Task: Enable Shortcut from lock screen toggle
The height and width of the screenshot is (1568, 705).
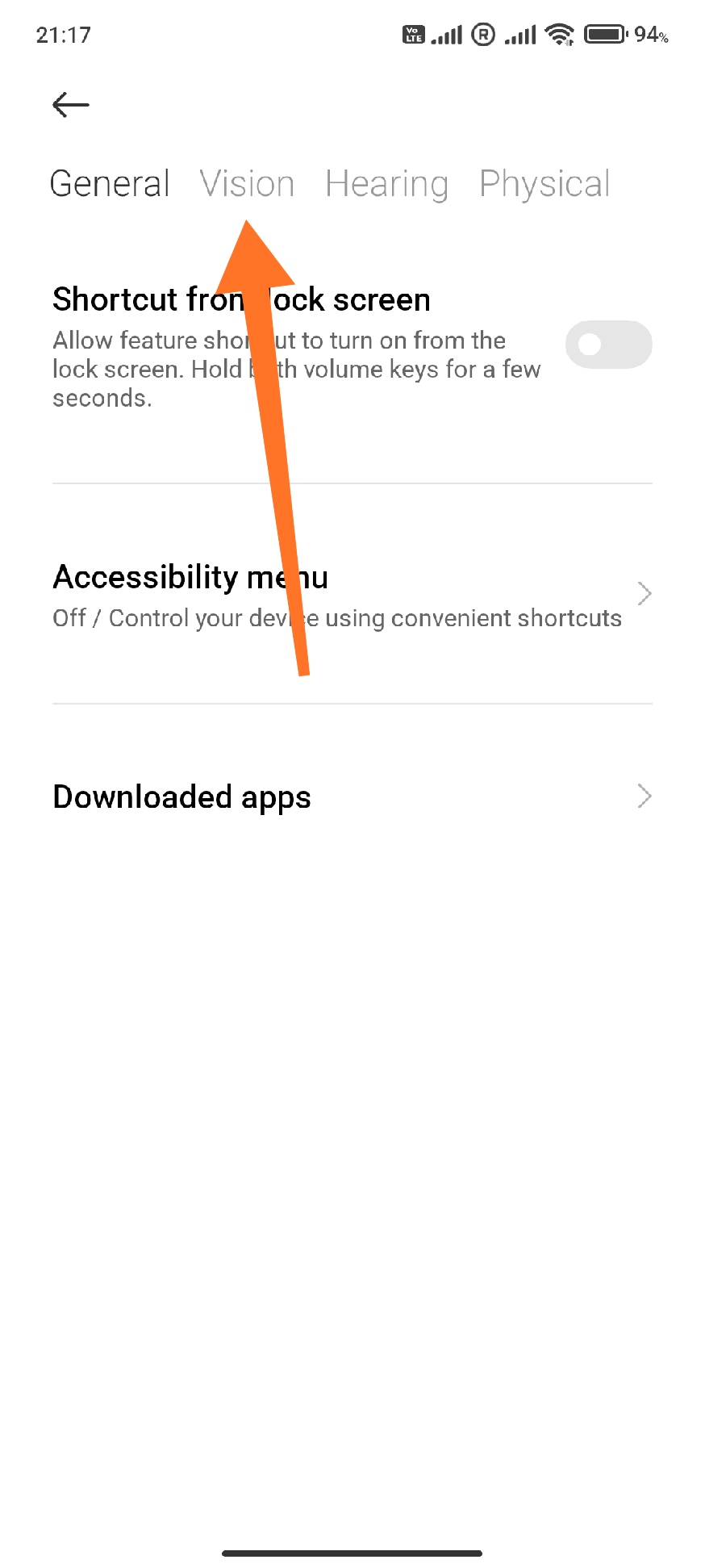Action: [608, 345]
